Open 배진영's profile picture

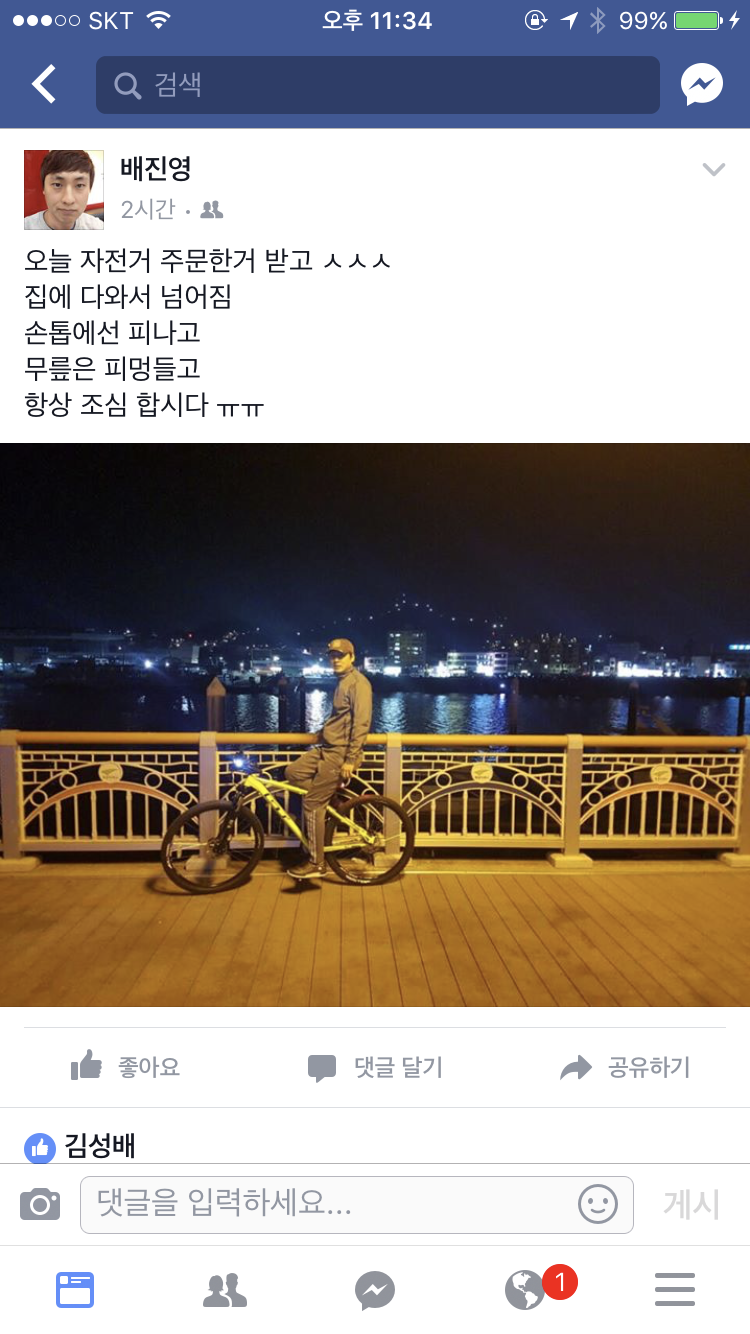pyautogui.click(x=64, y=190)
